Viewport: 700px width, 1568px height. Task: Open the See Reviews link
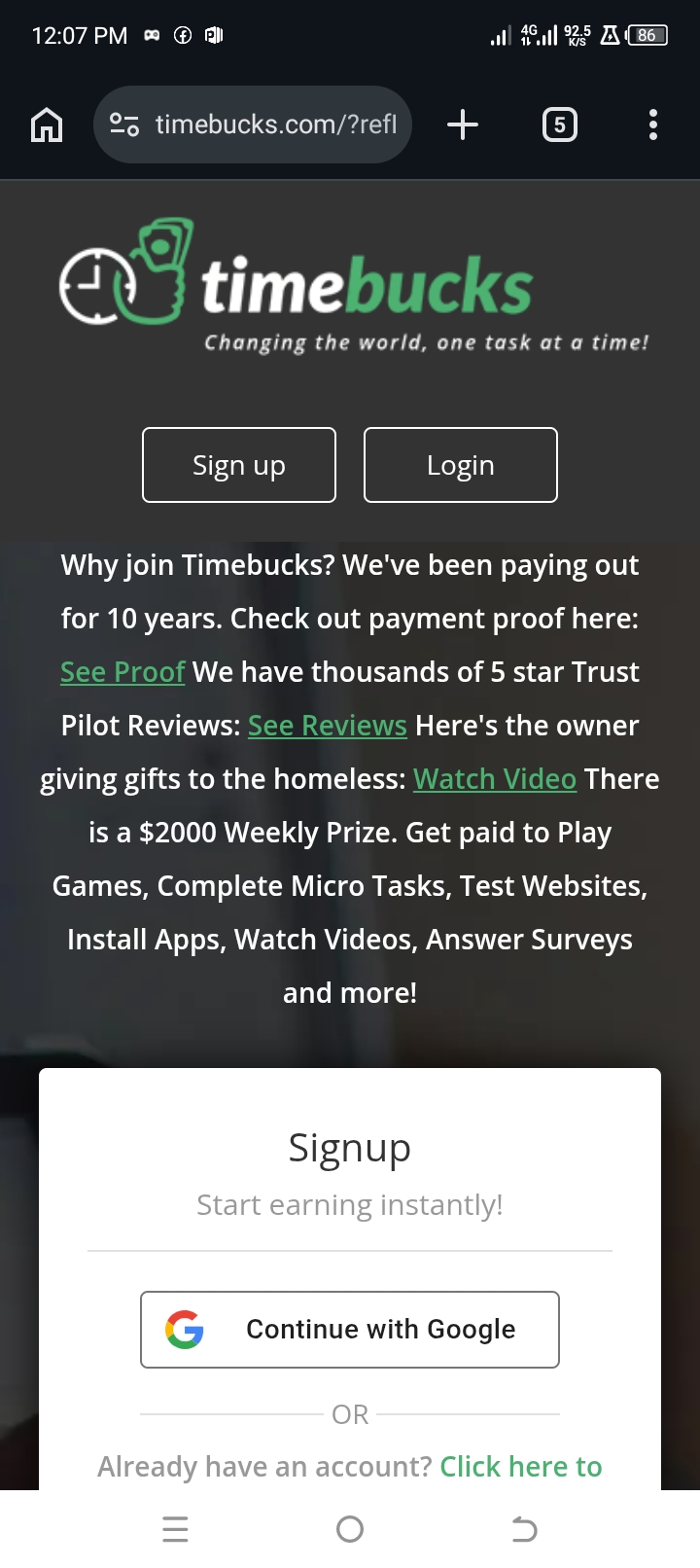[x=328, y=726]
